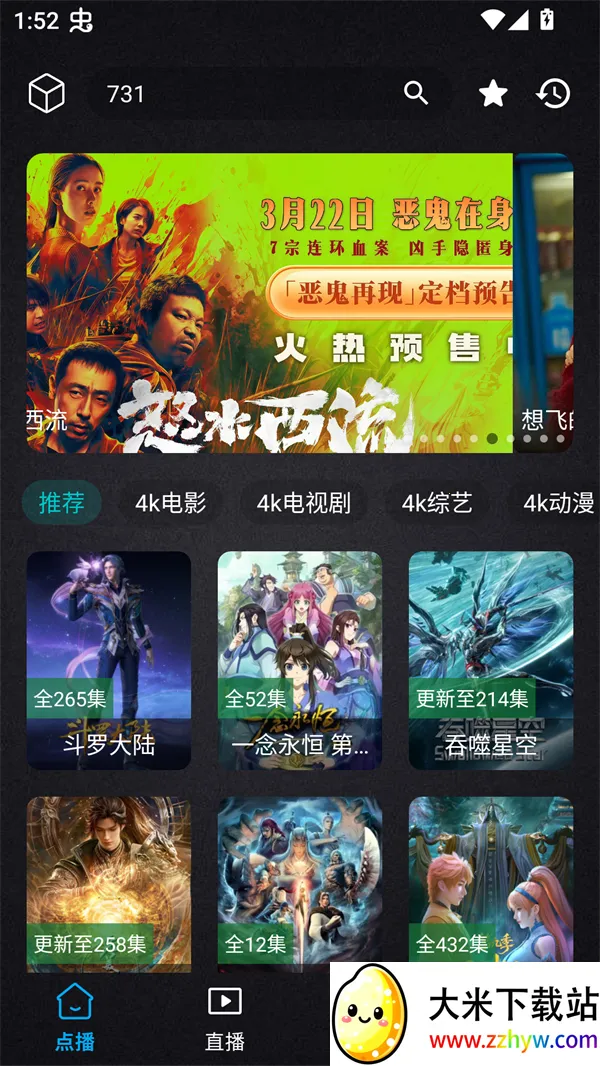This screenshot has width=600, height=1066.
Task: Open favorites with the star icon
Action: coord(493,94)
